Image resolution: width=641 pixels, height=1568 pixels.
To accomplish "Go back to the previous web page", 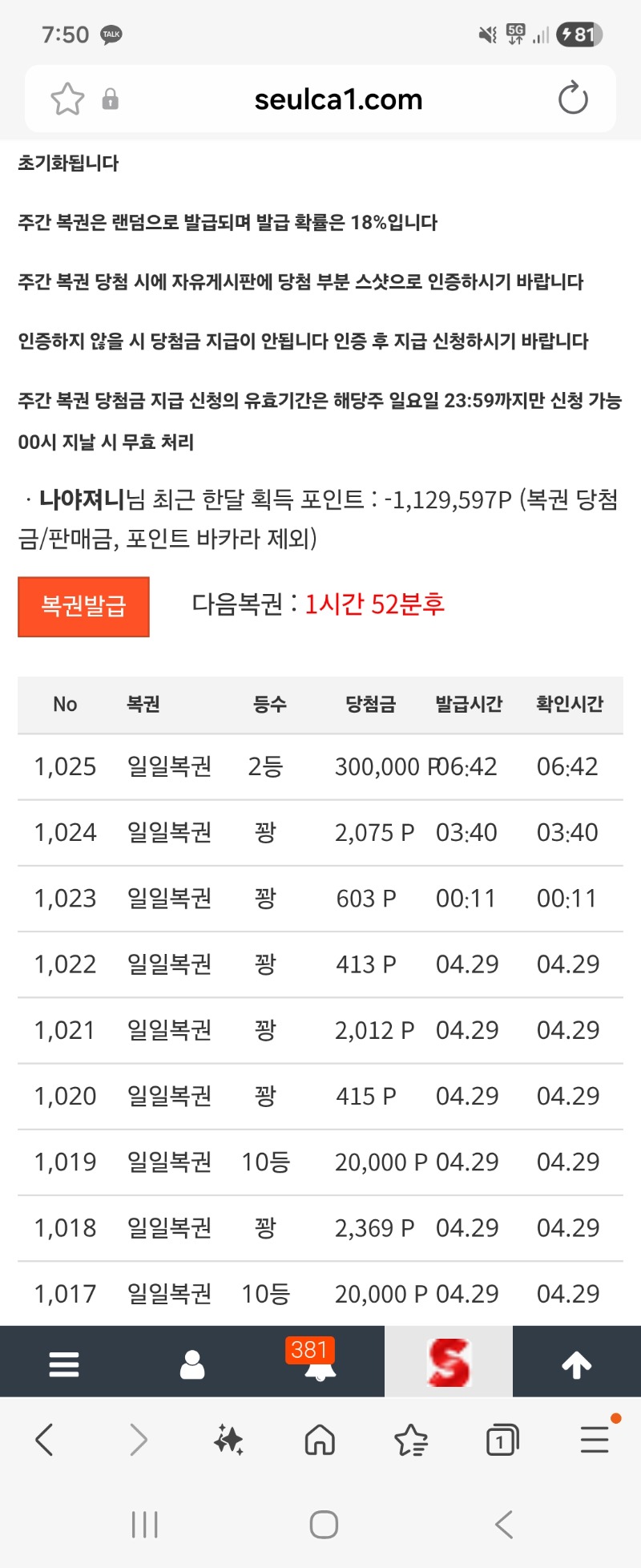I will 45,1441.
